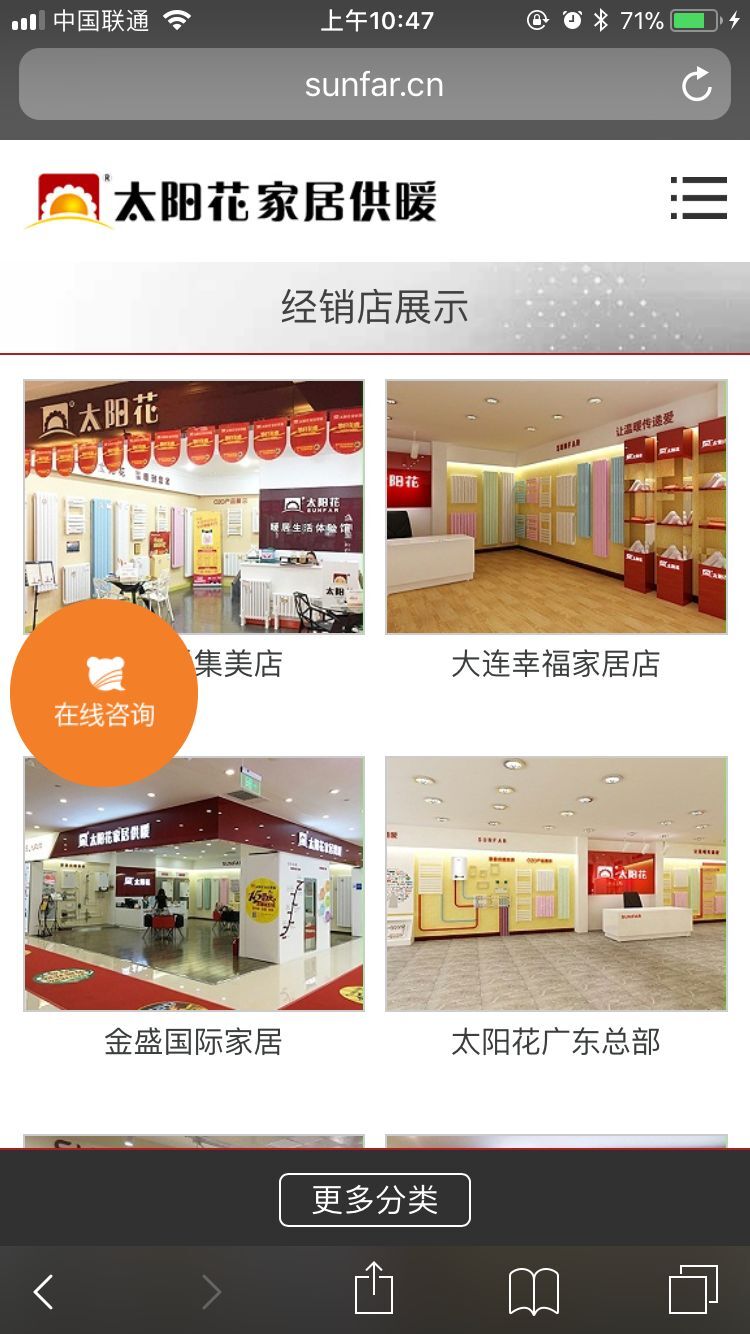Go back in the browser
Viewport: 750px width, 1334px height.
point(43,1292)
